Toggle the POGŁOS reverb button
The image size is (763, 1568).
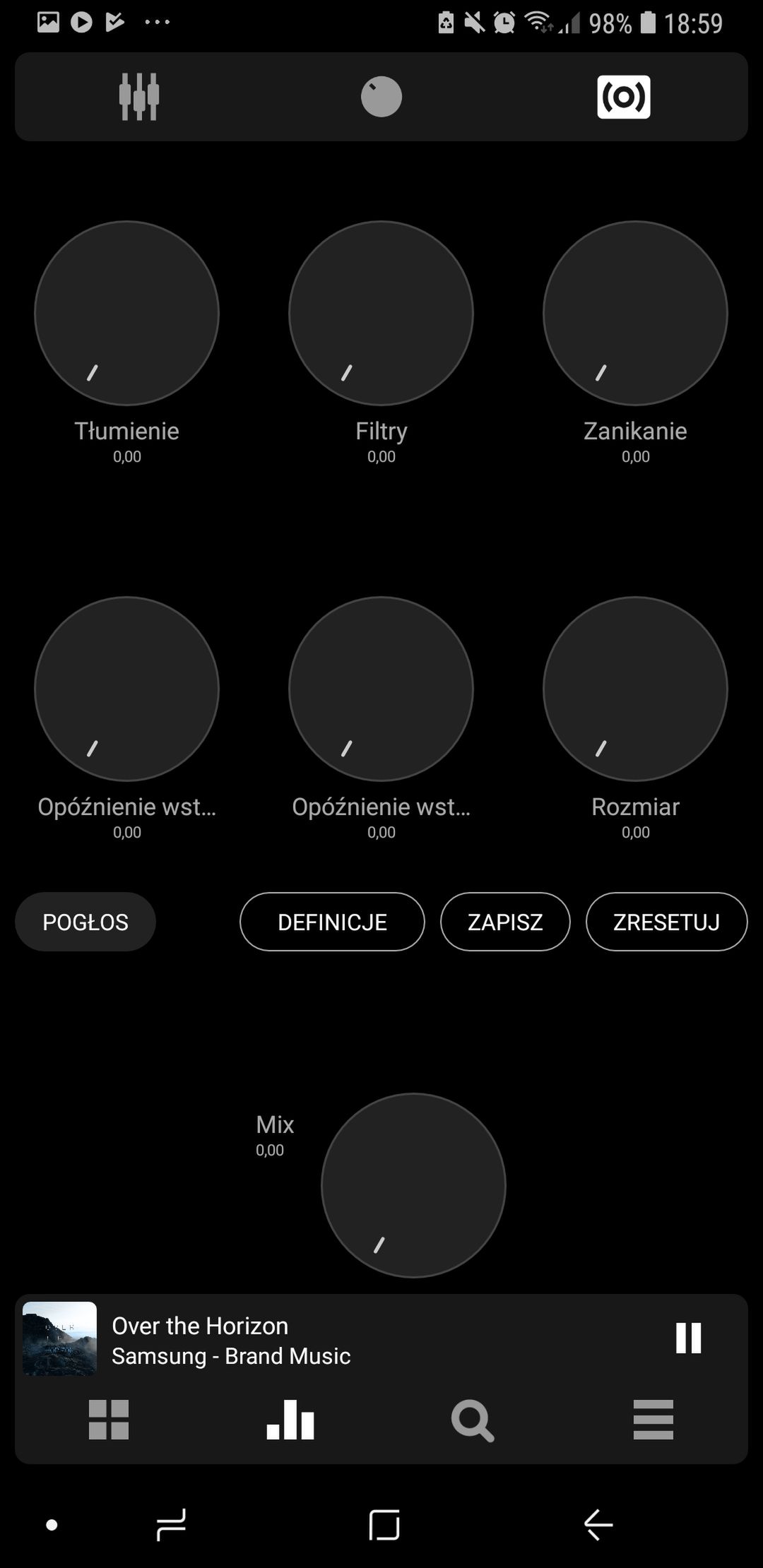[85, 922]
